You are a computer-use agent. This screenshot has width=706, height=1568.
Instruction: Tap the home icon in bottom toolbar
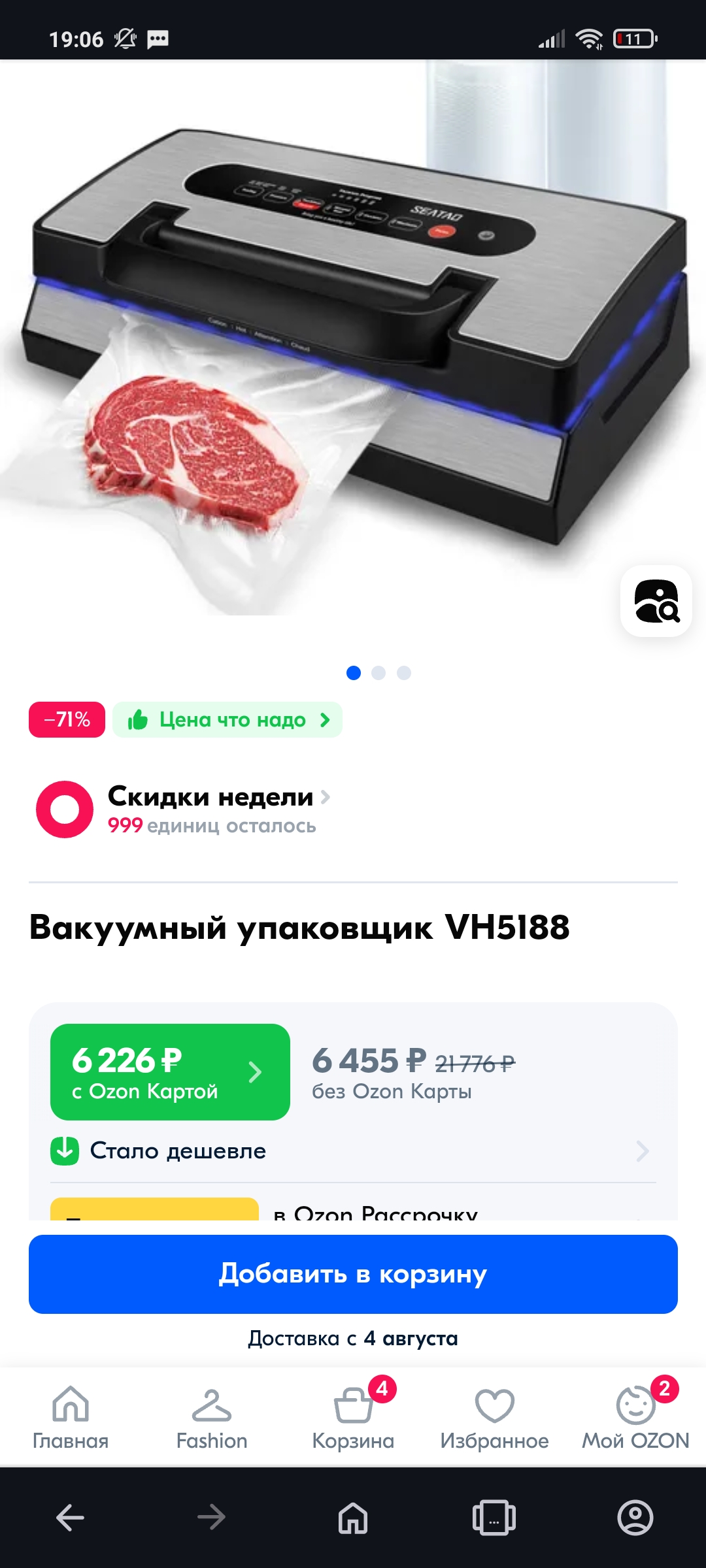tap(353, 1517)
